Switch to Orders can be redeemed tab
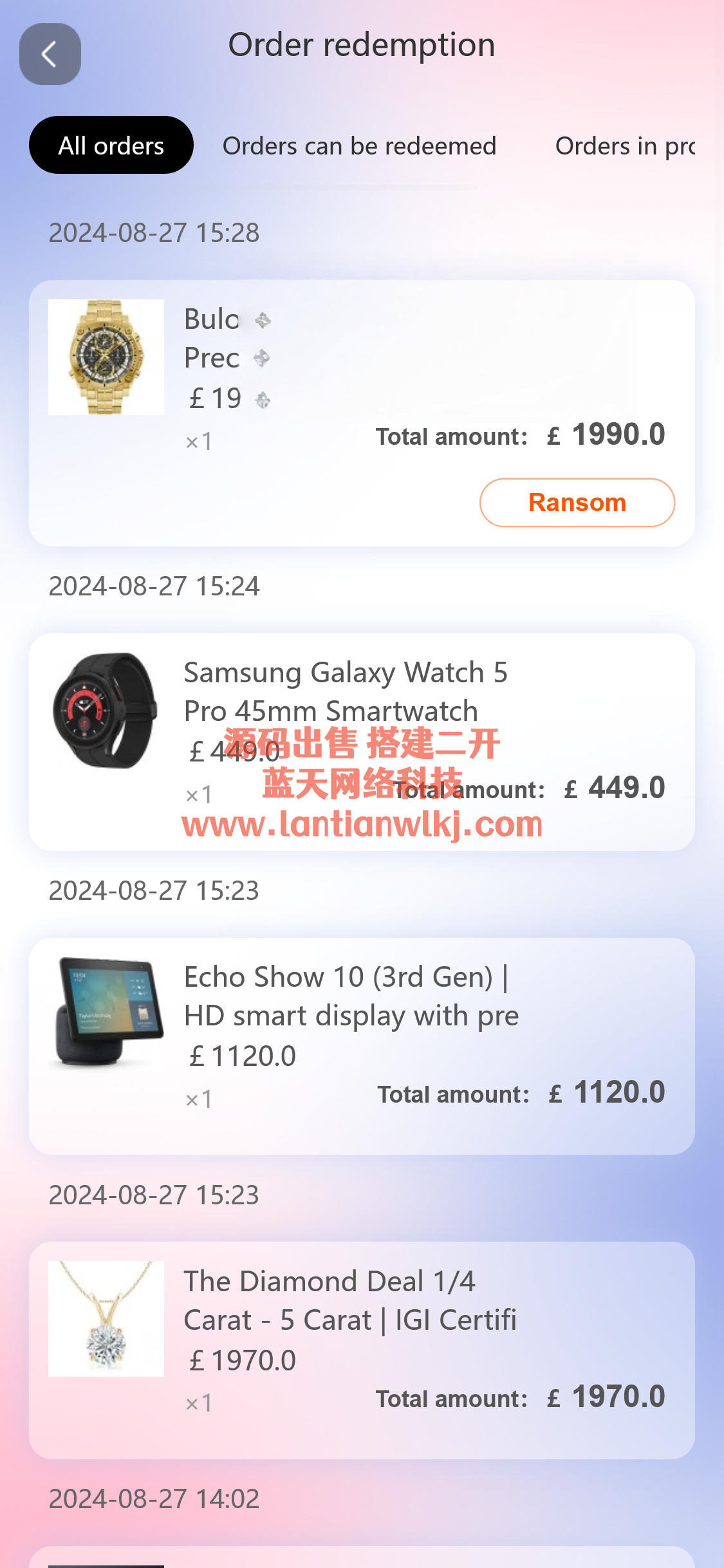Screen dimensions: 724x1568 pos(359,146)
